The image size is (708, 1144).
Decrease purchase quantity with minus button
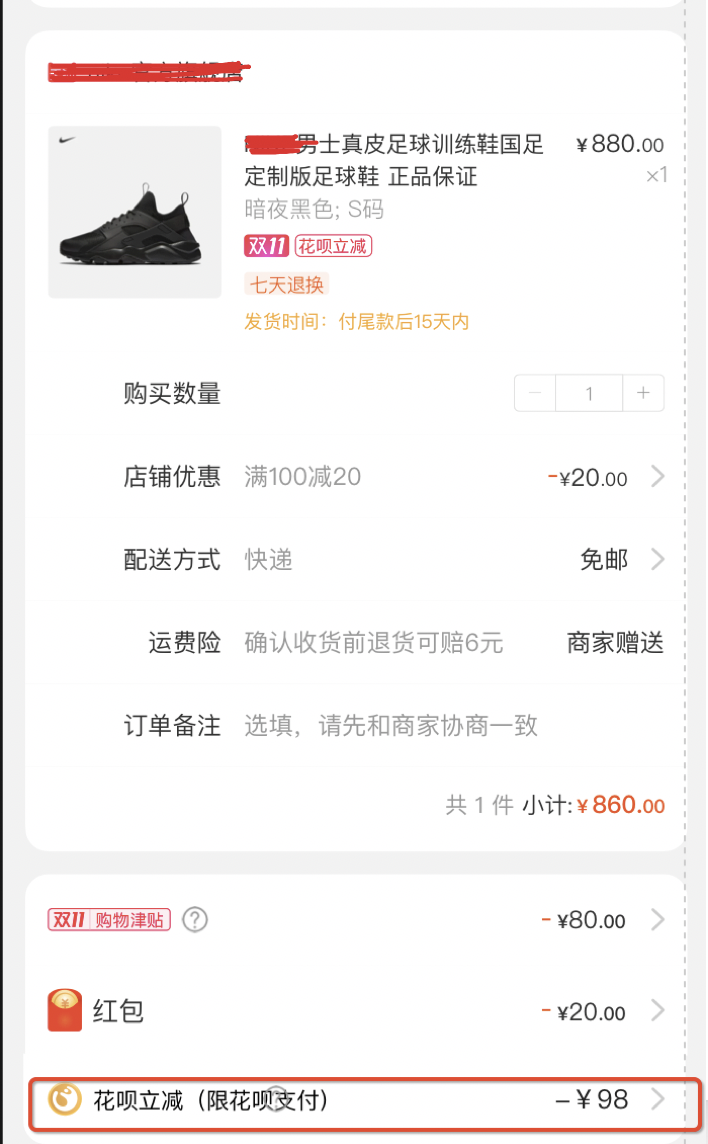535,394
